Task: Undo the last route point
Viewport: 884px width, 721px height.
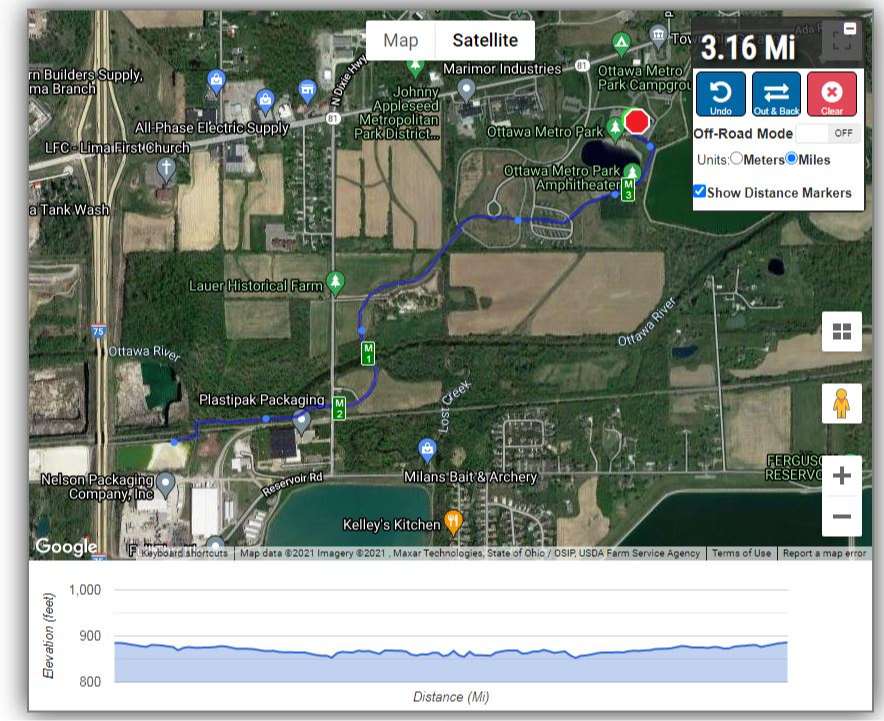Action: 720,94
